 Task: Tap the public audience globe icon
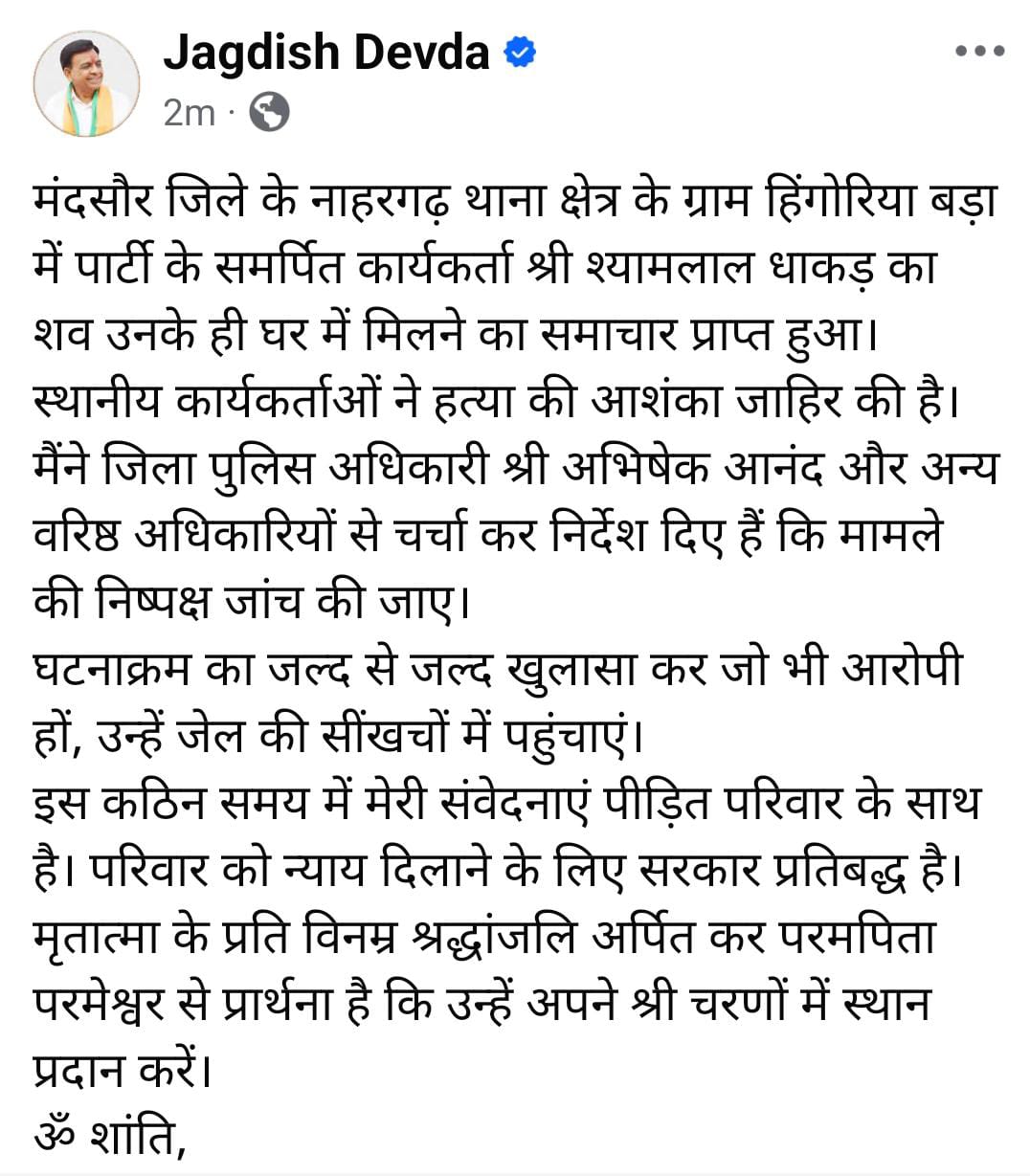(x=269, y=113)
